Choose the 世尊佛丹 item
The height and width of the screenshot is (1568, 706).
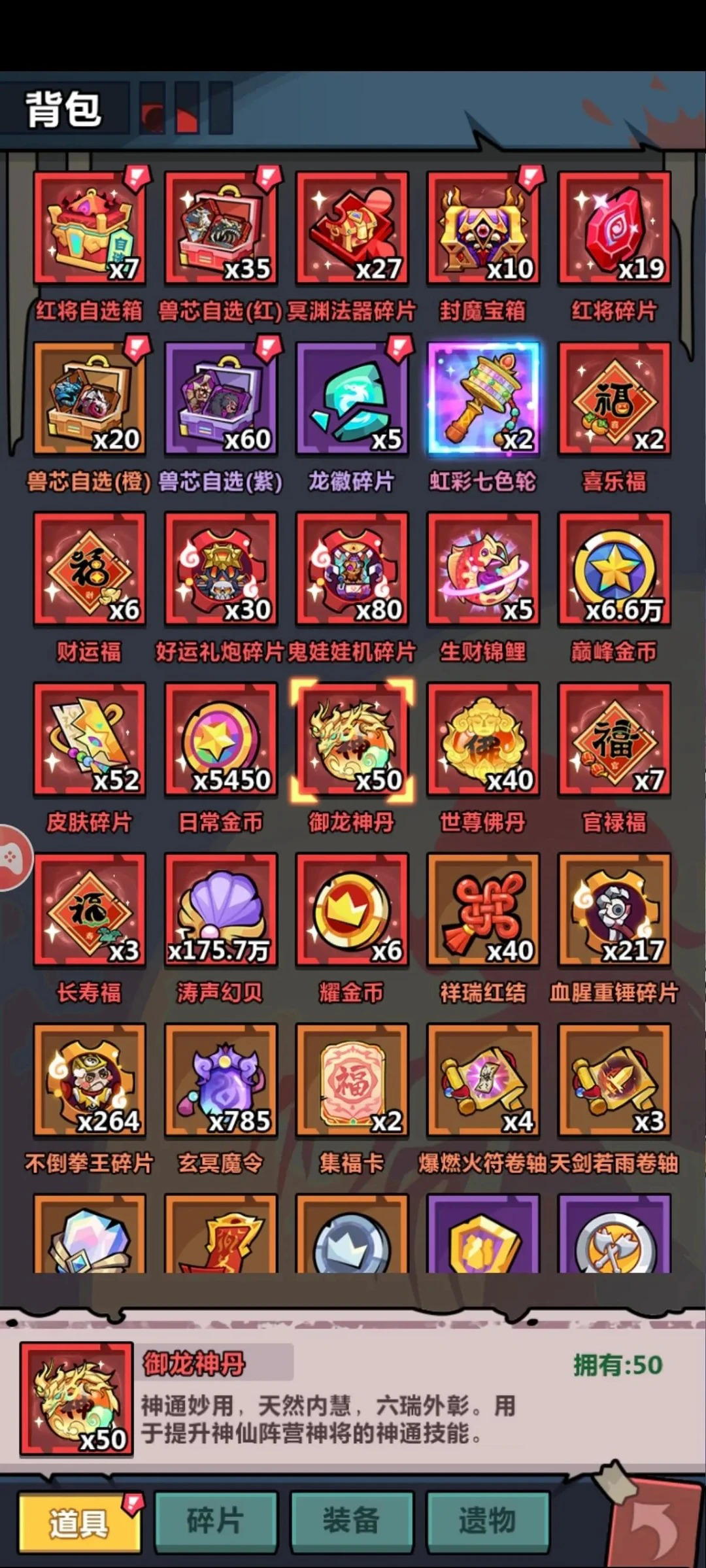point(483,739)
